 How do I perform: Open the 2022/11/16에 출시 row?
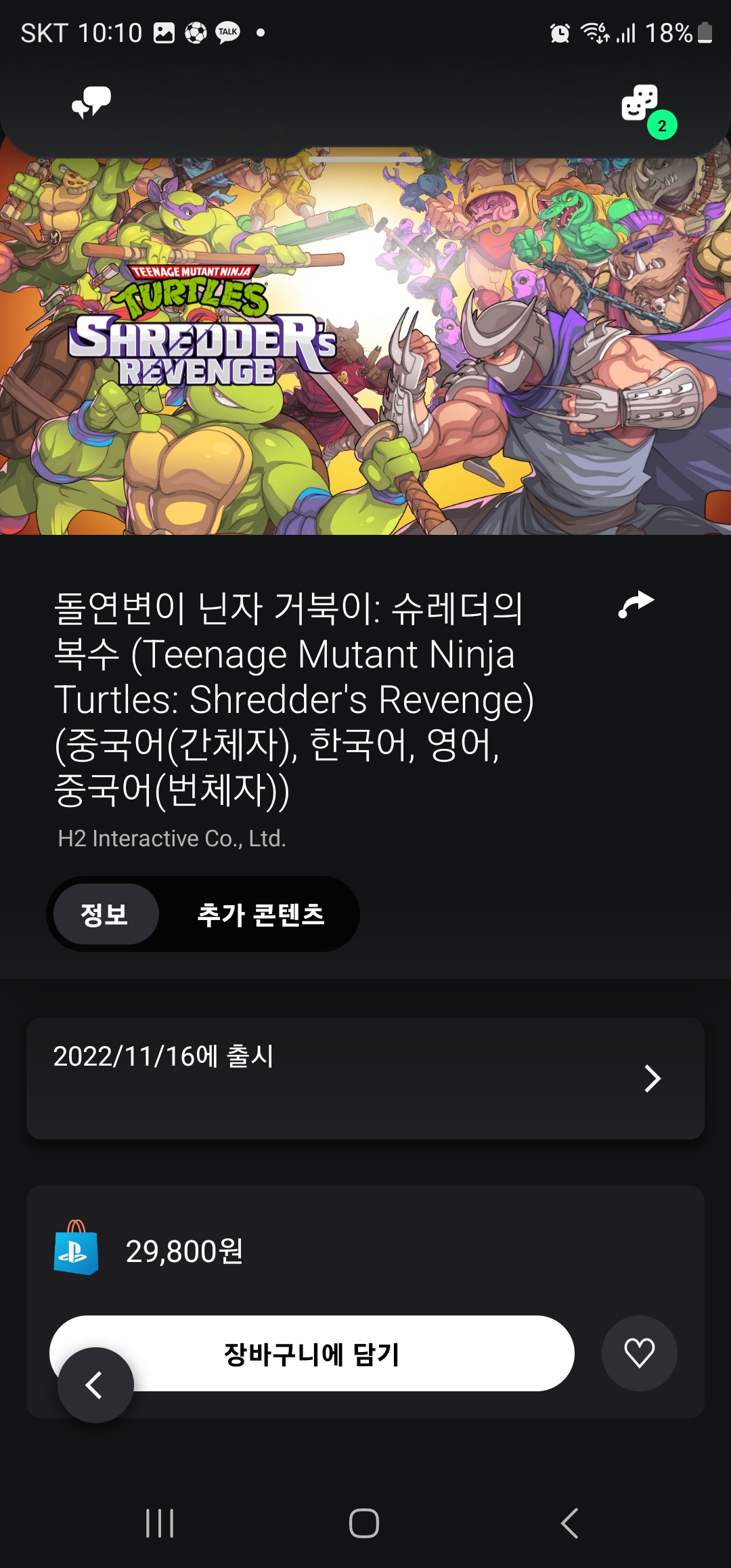coord(365,1078)
